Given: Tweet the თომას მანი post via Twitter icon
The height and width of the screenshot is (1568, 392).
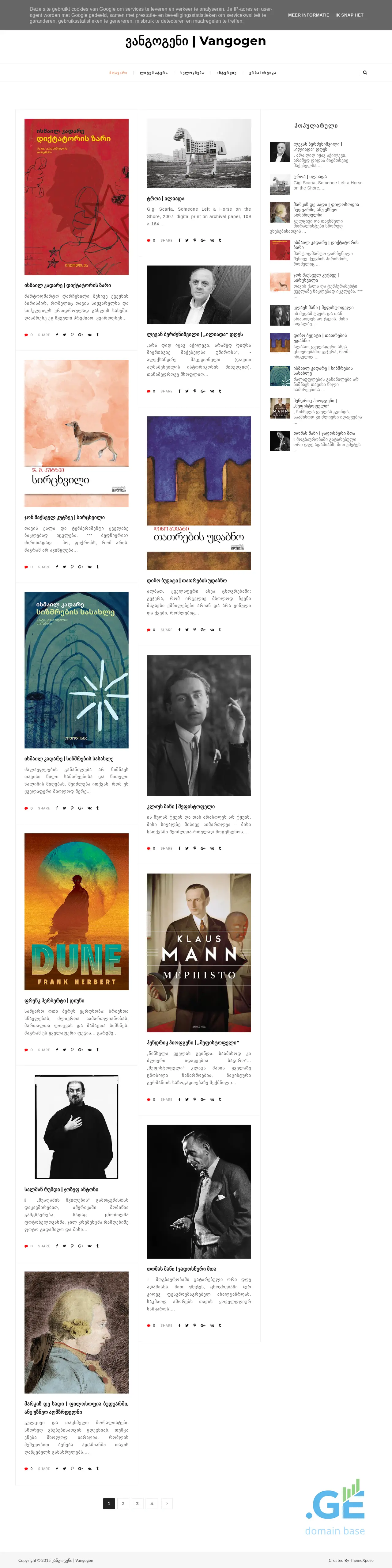Looking at the screenshot, I should pyautogui.click(x=187, y=1325).
